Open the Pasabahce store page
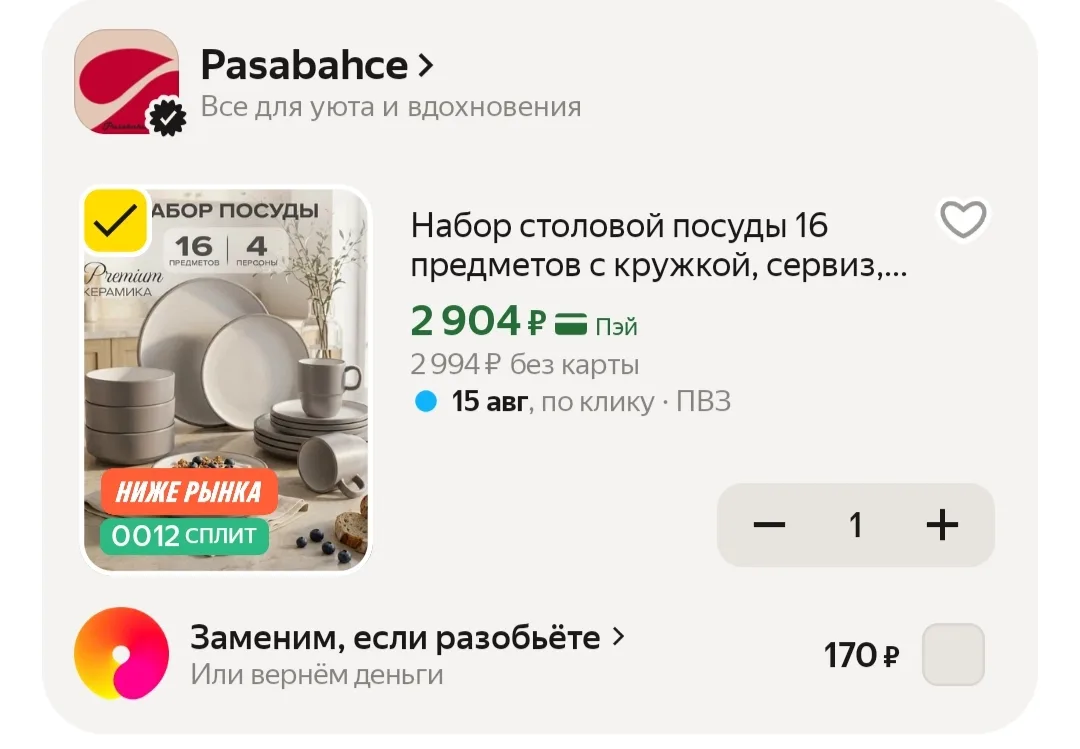This screenshot has height=749, width=1080. [317, 65]
